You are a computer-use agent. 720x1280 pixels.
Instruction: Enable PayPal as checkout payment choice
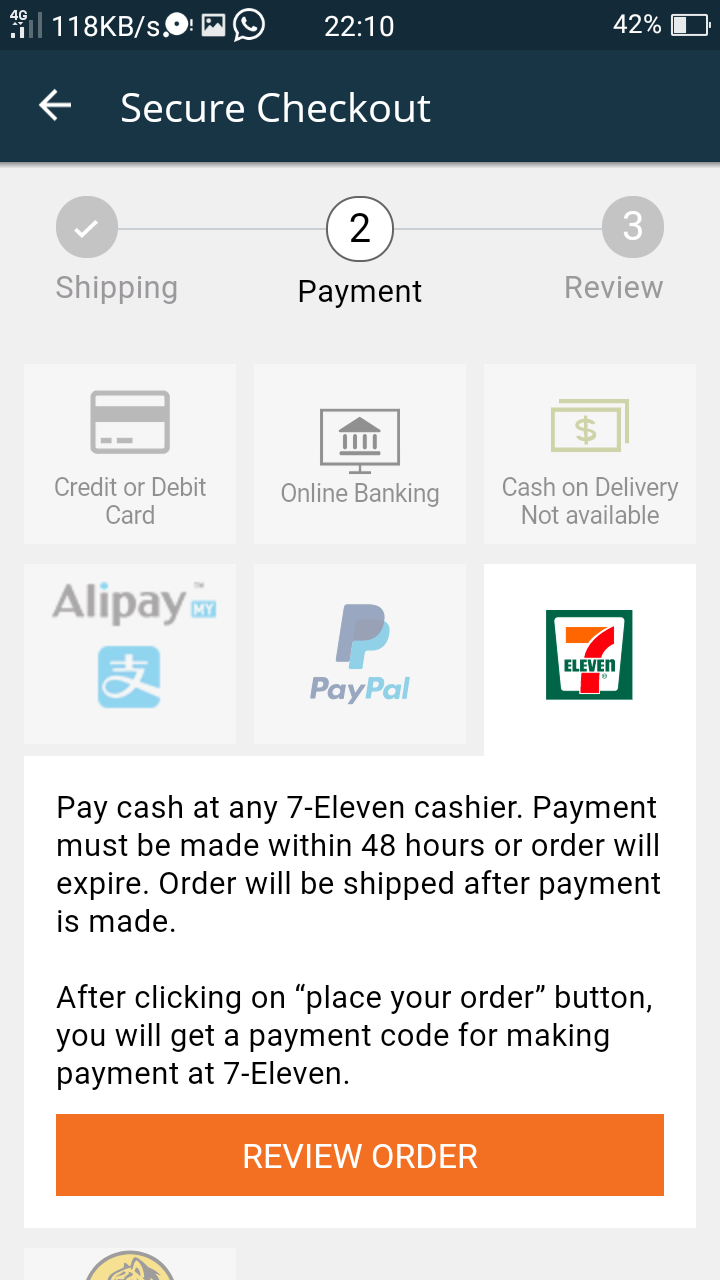pyautogui.click(x=359, y=653)
